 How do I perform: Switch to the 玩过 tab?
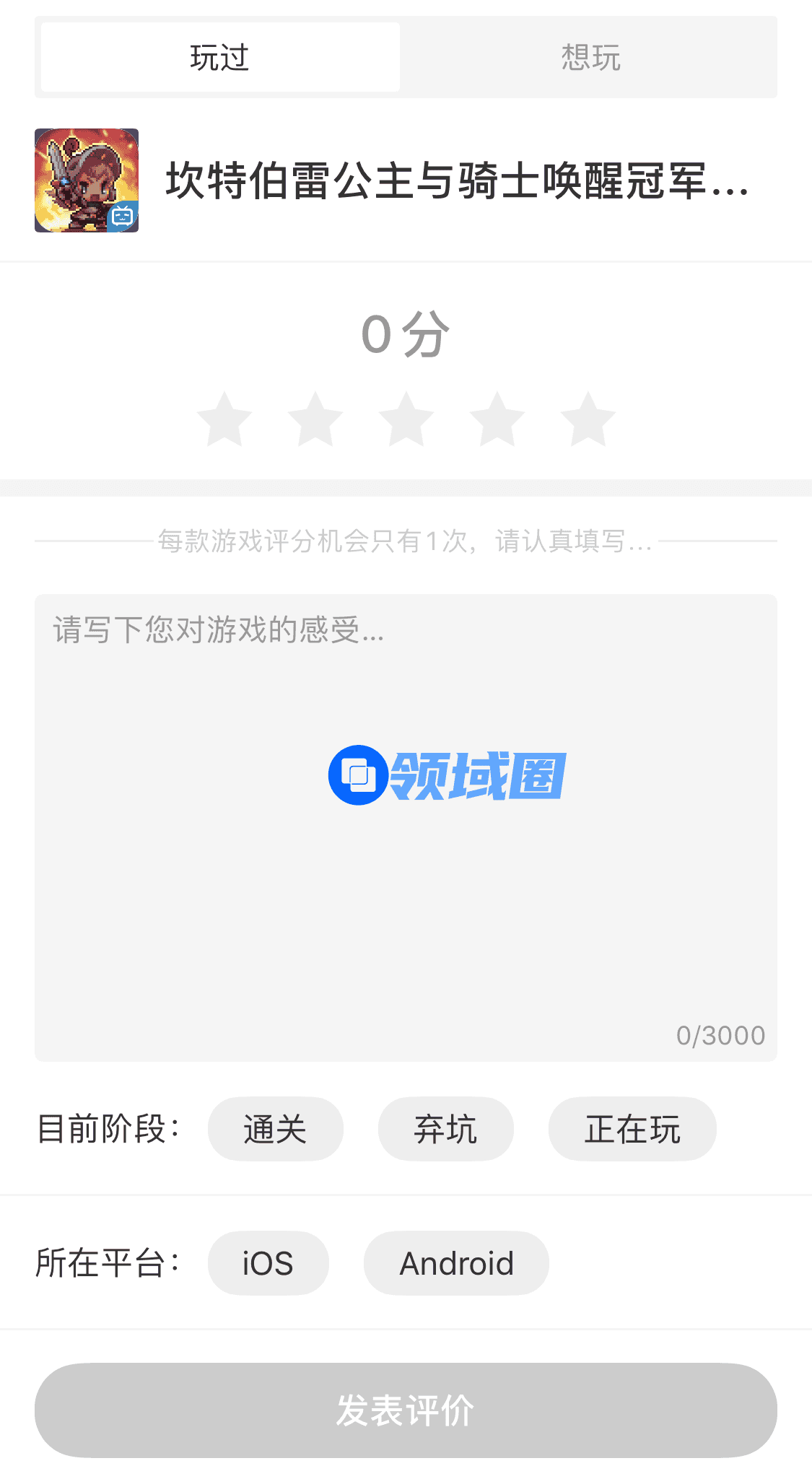(220, 57)
